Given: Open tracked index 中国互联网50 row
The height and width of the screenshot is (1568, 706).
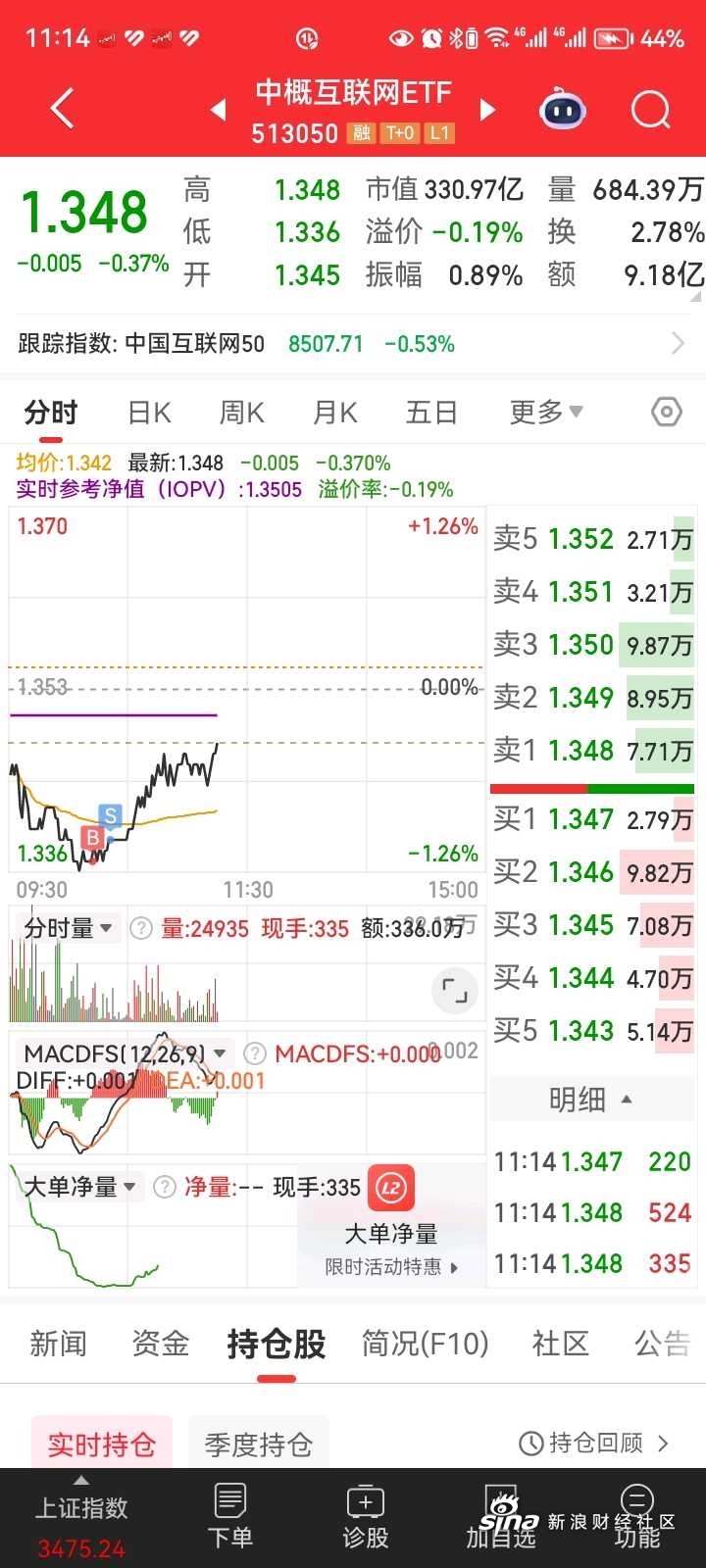Looking at the screenshot, I should 353,344.
